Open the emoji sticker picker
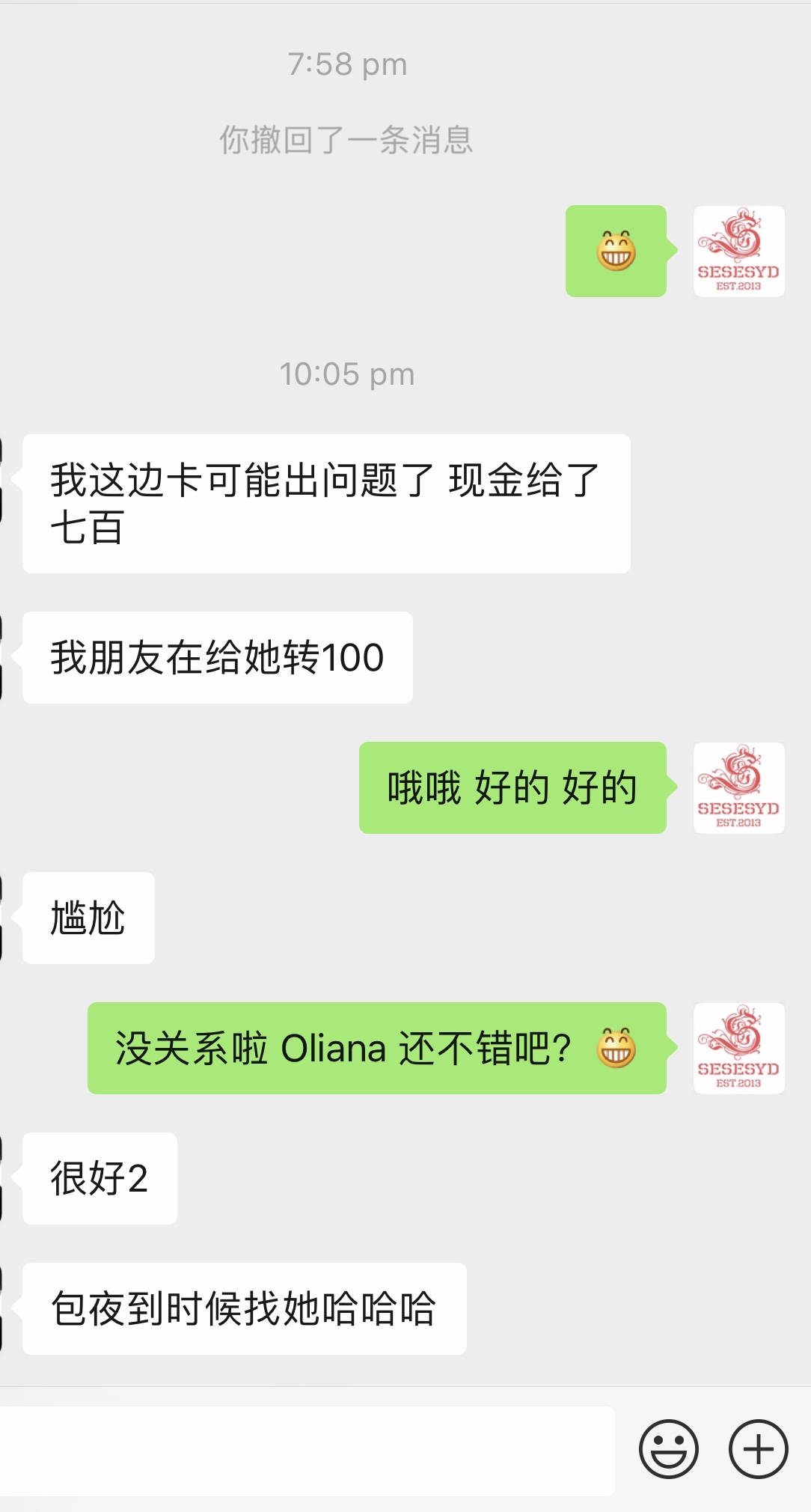The image size is (811, 1512). [x=668, y=1449]
